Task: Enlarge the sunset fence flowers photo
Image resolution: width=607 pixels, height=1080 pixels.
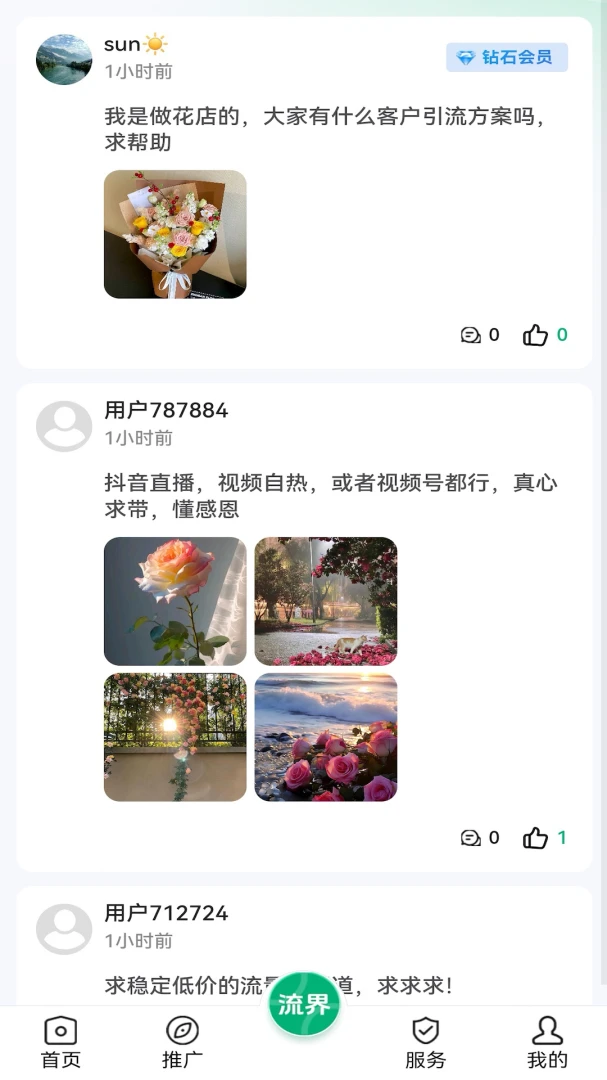Action: point(175,737)
